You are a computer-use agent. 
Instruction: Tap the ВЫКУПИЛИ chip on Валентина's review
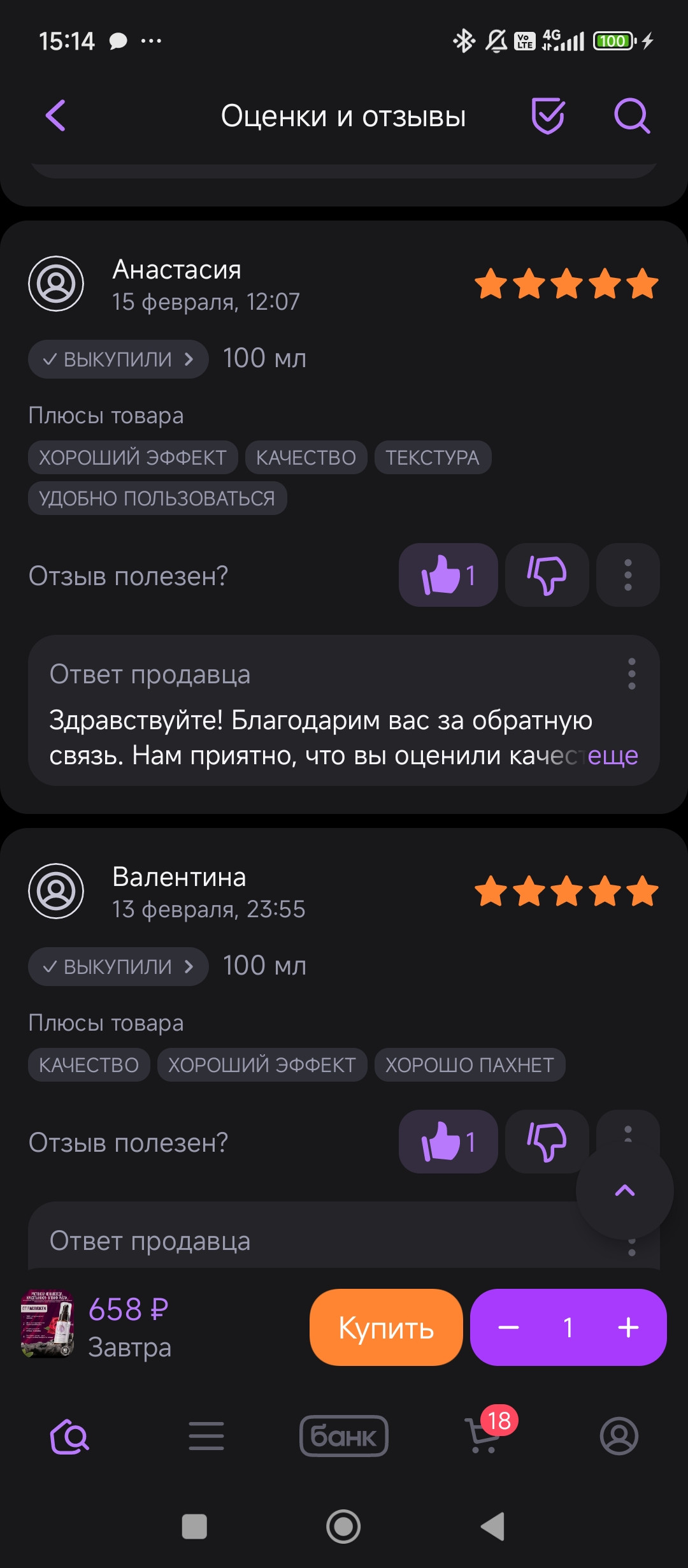pyautogui.click(x=118, y=967)
